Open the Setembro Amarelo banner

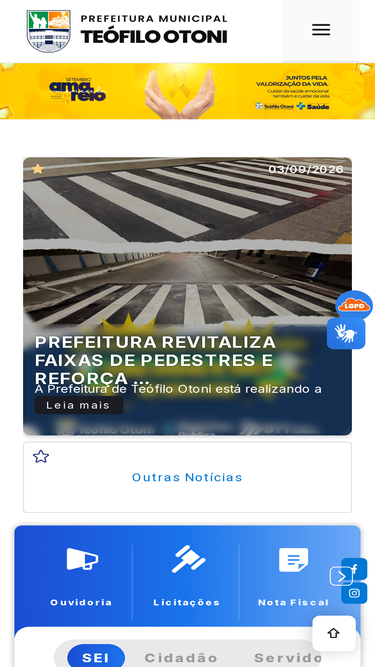coord(188,91)
